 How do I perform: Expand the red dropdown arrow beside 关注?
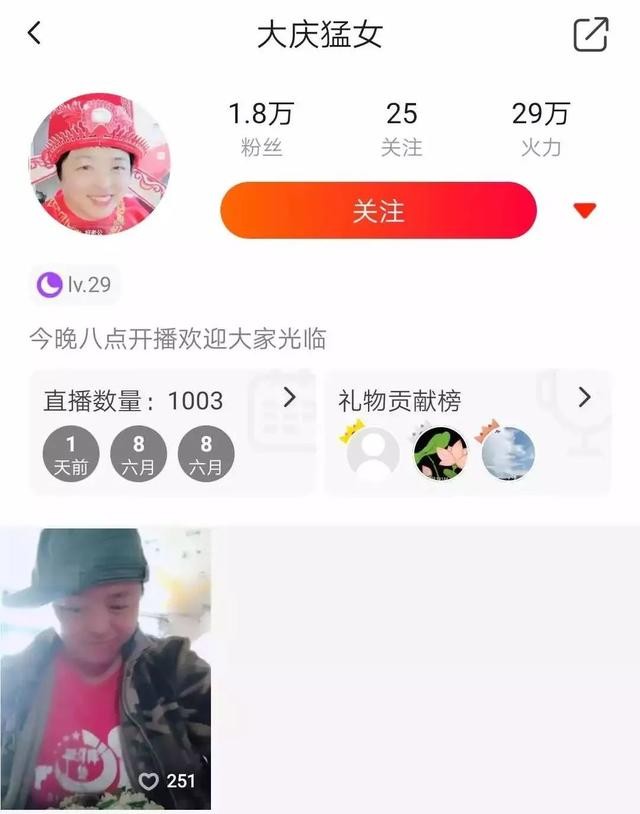click(x=585, y=211)
